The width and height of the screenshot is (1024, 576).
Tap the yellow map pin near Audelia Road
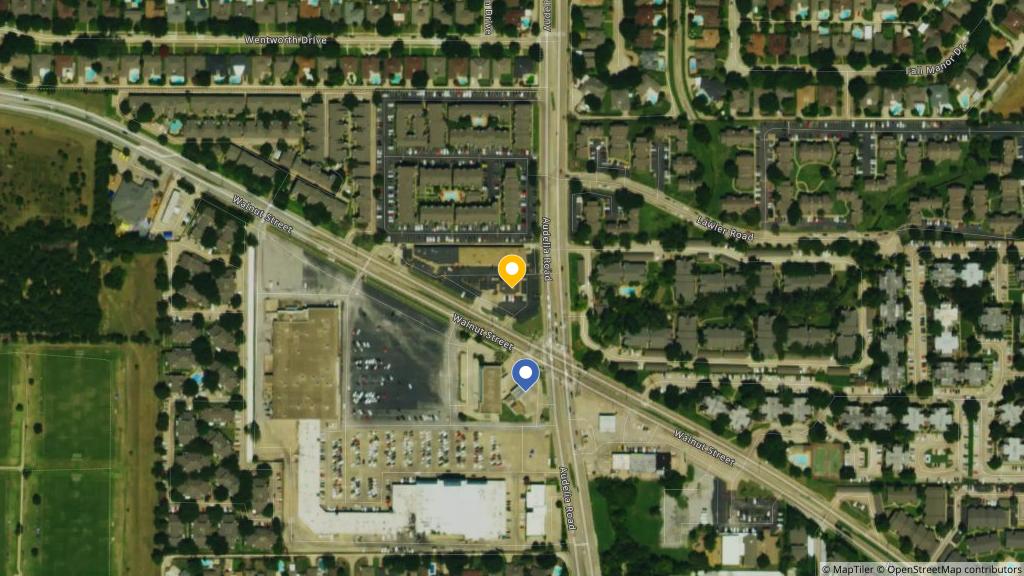512,269
